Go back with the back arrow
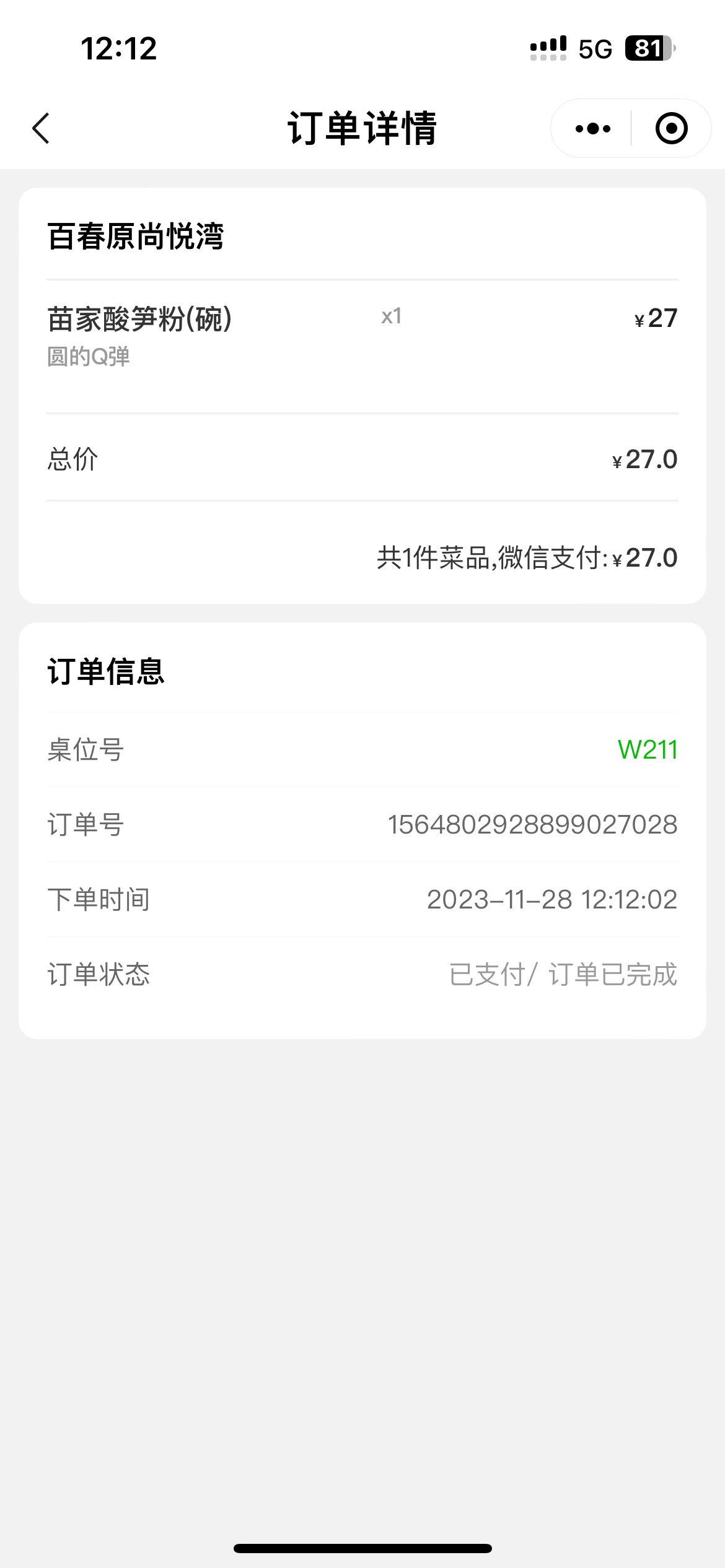Viewport: 725px width, 1568px height. tap(41, 128)
